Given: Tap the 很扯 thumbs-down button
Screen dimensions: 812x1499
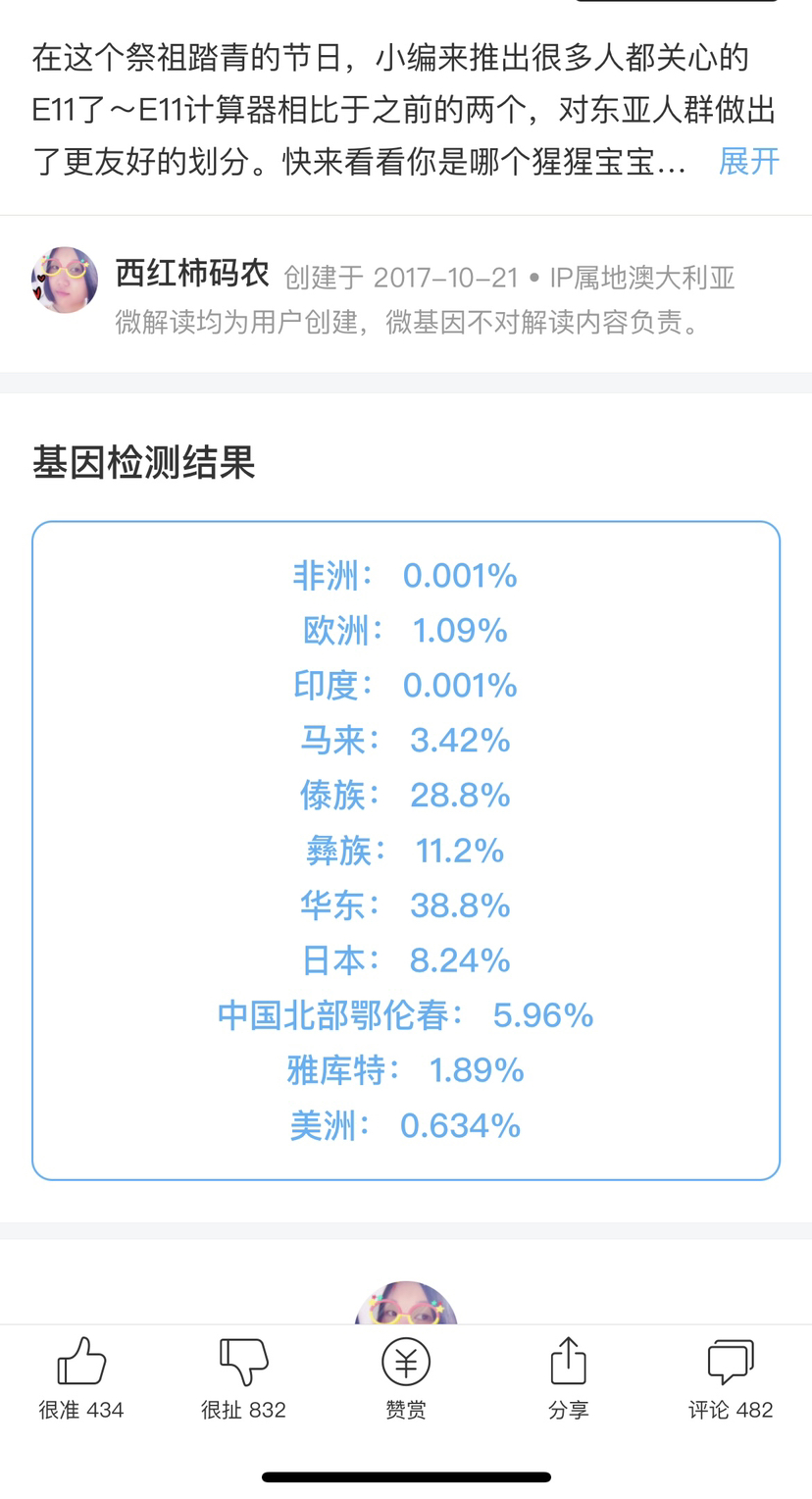Looking at the screenshot, I should click(x=243, y=1379).
